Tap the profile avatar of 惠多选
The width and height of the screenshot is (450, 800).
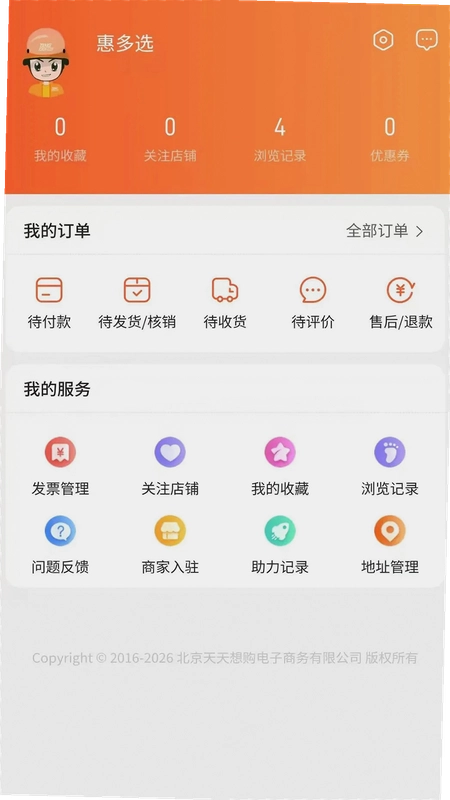coord(46,62)
